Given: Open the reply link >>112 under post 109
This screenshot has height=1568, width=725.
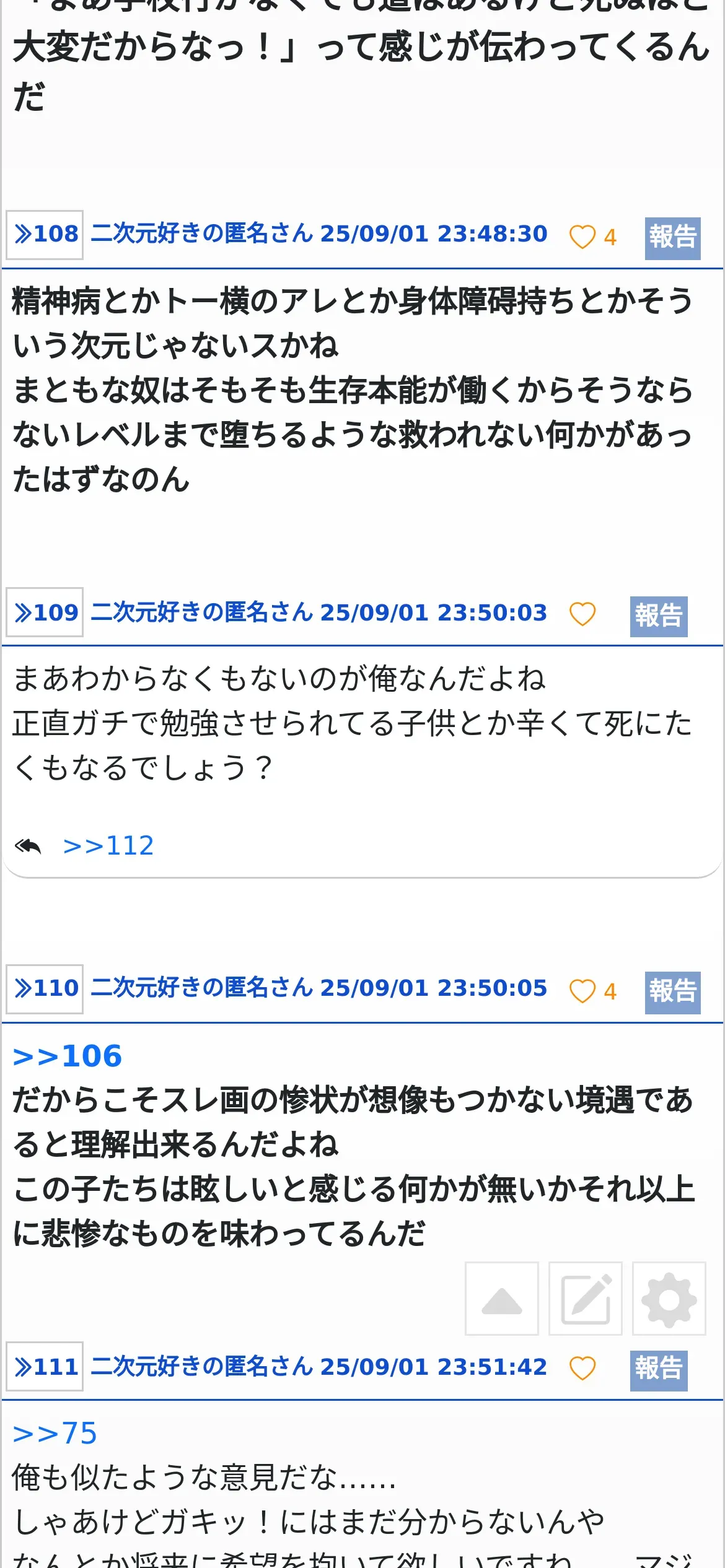Looking at the screenshot, I should coord(108,845).
